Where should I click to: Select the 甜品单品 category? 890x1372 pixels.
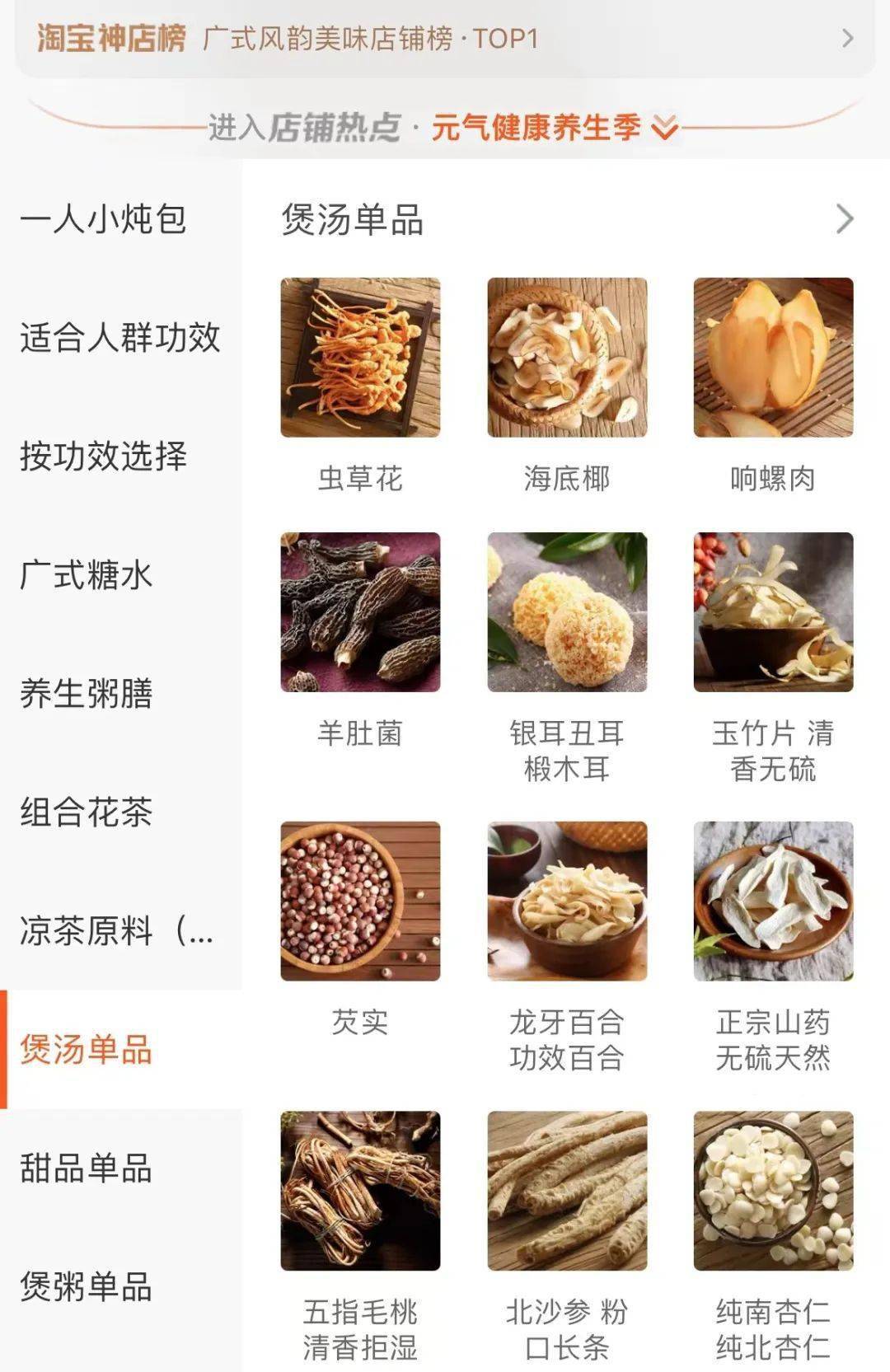coord(87,1168)
